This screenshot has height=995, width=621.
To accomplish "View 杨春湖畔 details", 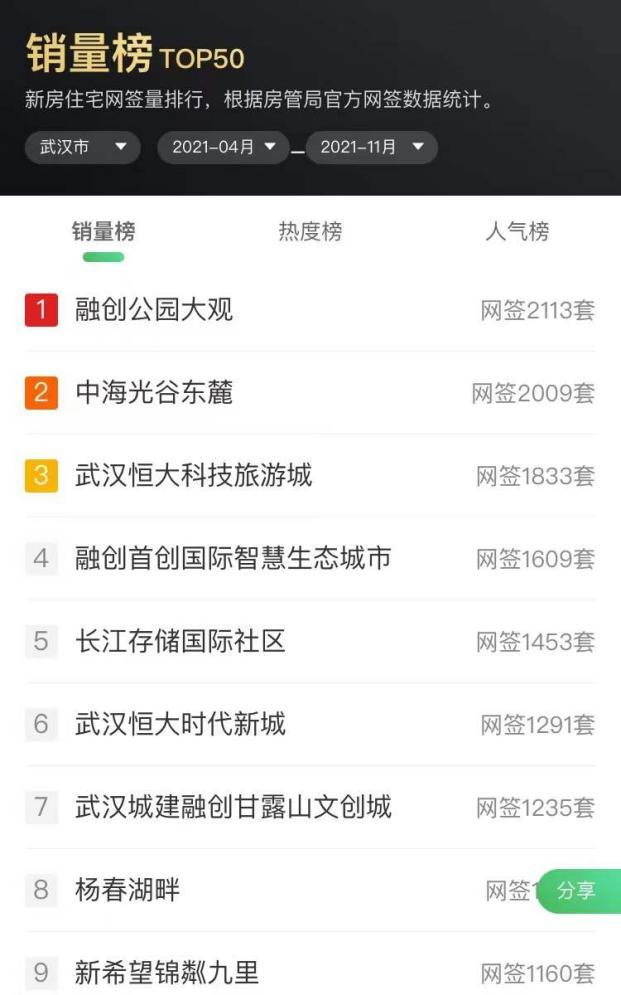I will [128, 889].
